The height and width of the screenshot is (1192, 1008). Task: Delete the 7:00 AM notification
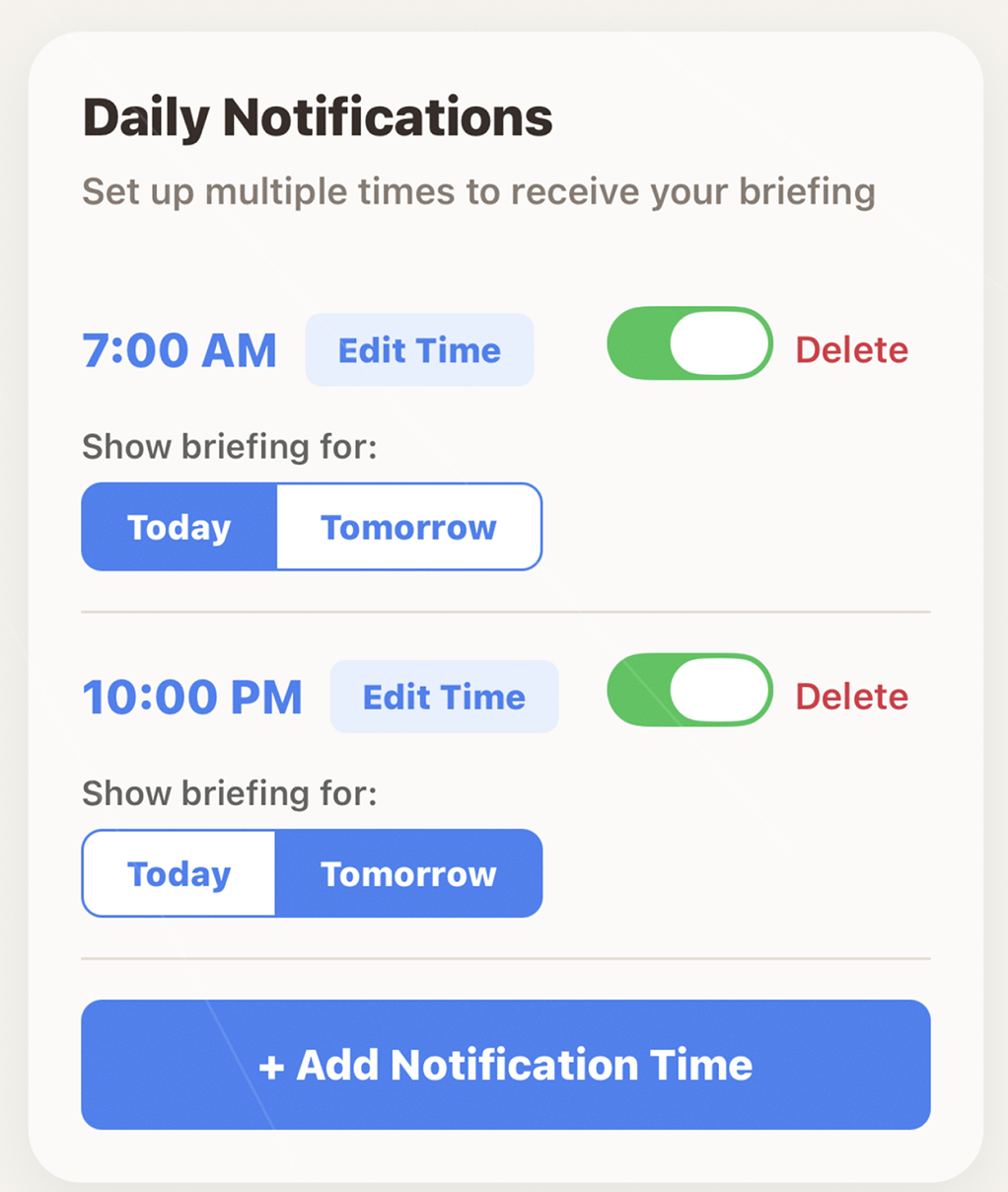point(850,349)
